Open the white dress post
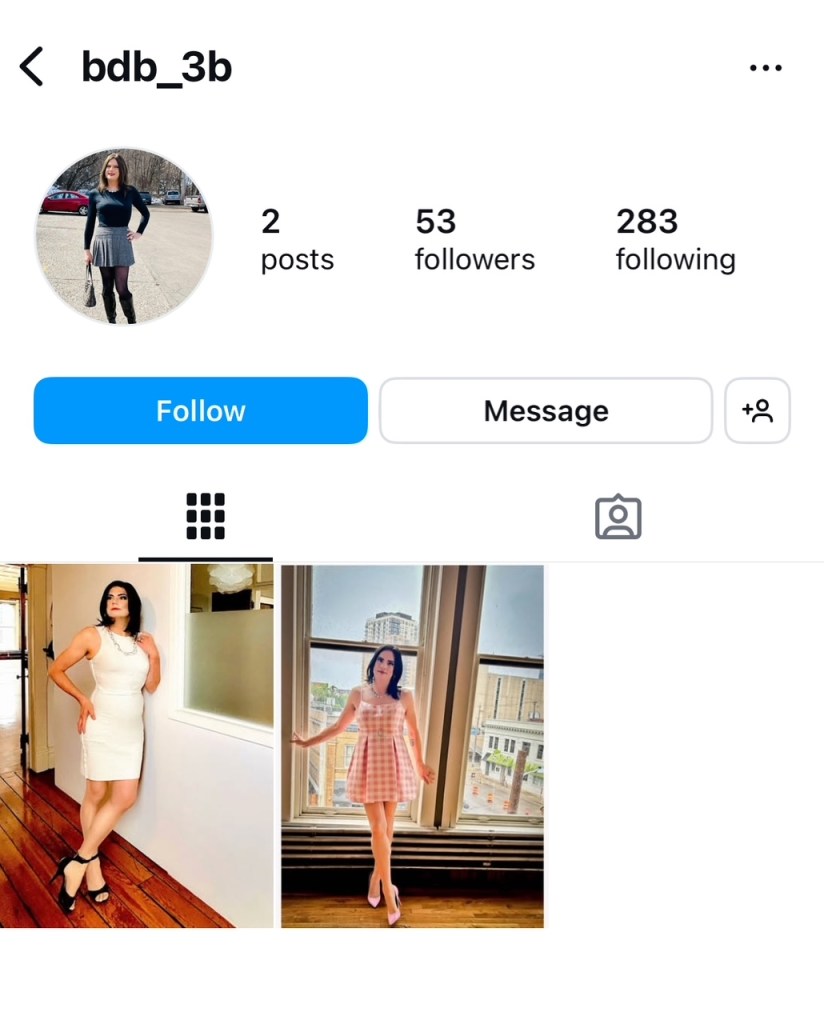Viewport: 824px width, 1024px height. click(x=137, y=745)
